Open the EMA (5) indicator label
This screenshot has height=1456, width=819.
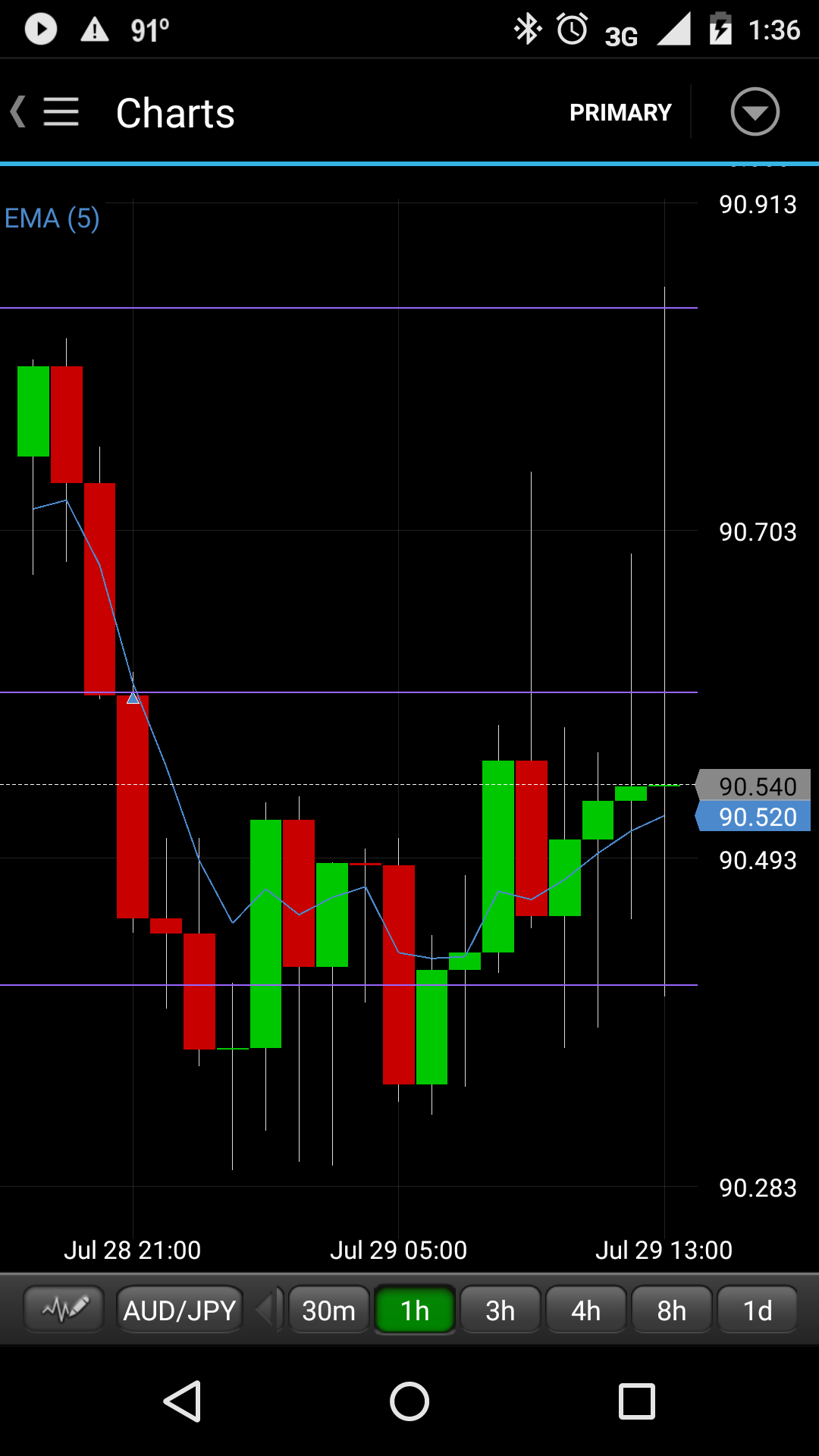click(52, 218)
